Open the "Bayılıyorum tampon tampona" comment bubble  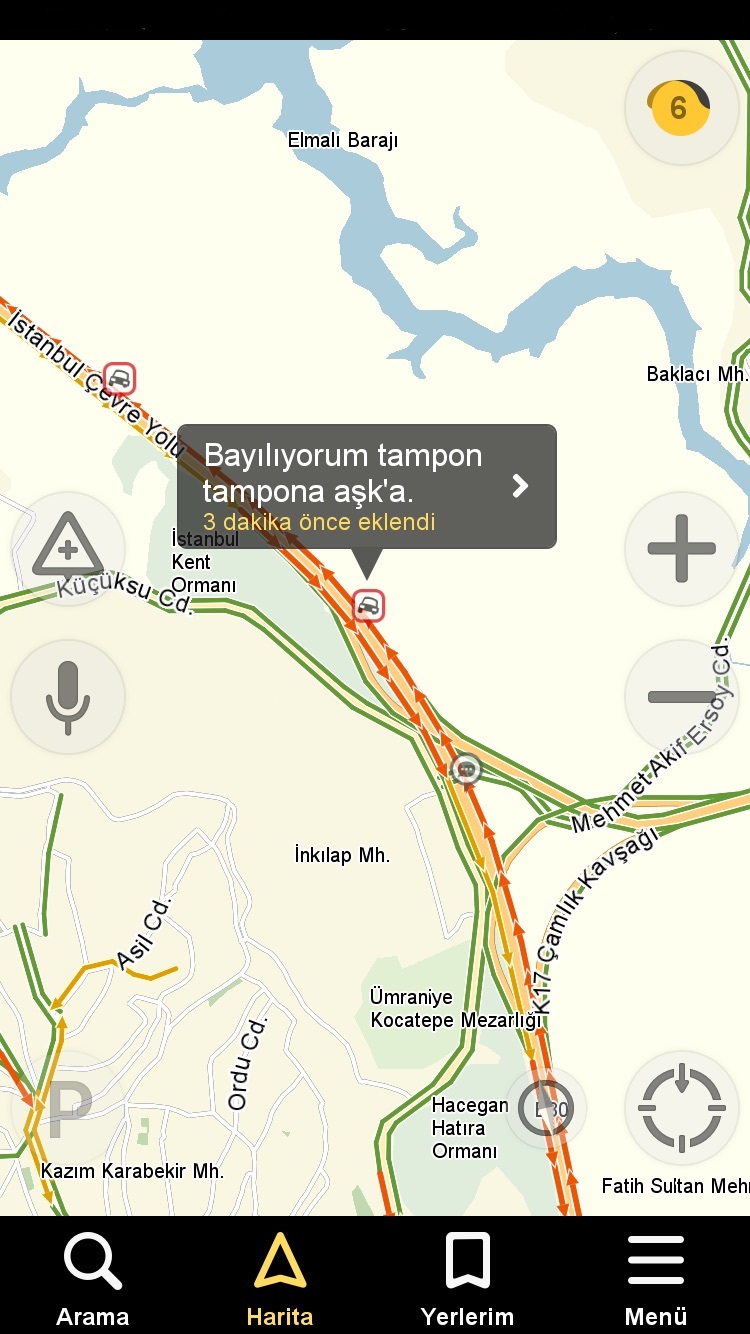coord(366,486)
